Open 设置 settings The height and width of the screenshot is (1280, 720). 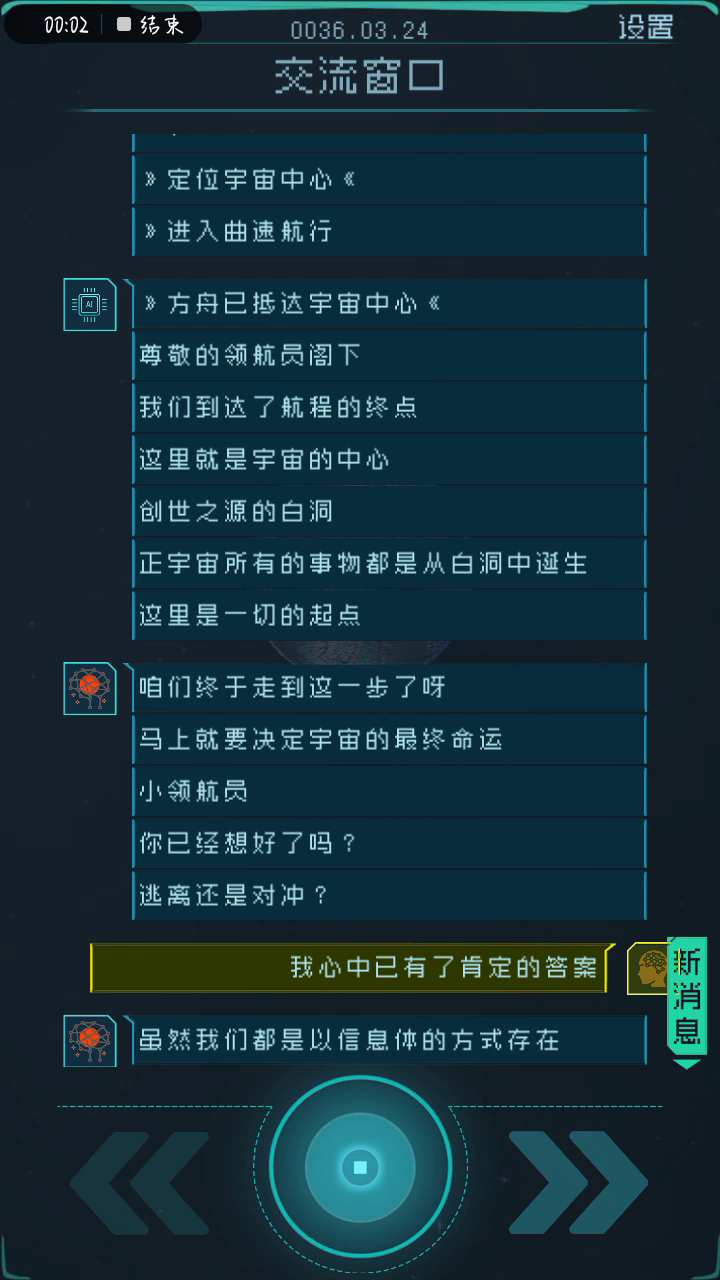tap(645, 27)
